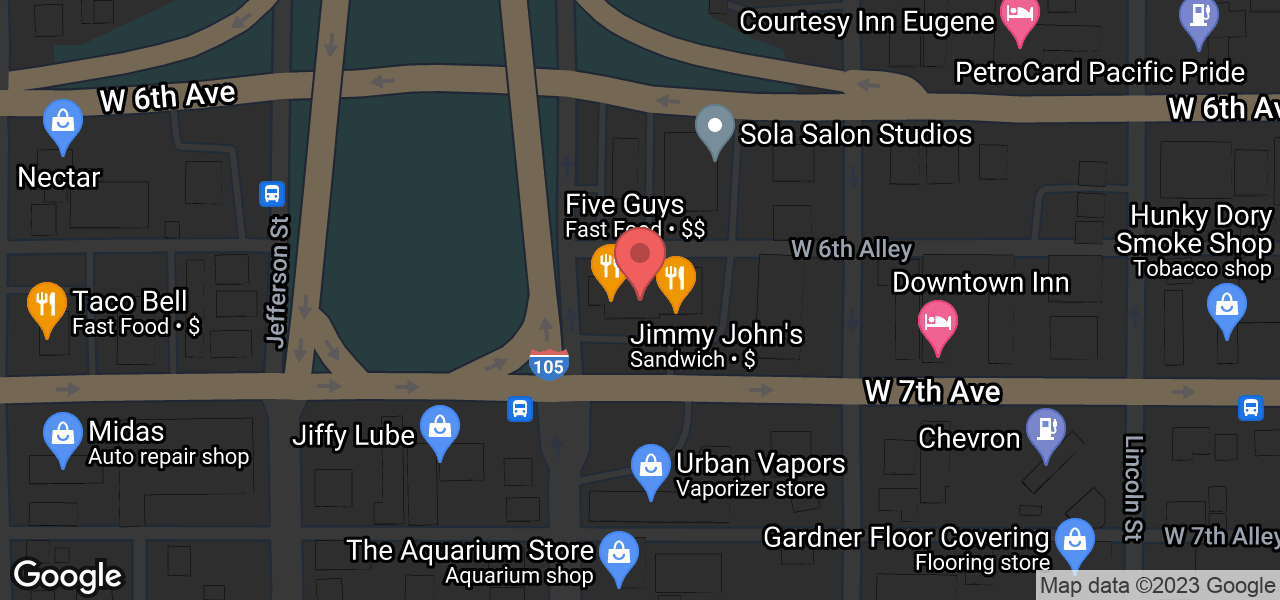1280x600 pixels.
Task: Open the Gardner Floor Covering pin
Action: pos(1074,541)
